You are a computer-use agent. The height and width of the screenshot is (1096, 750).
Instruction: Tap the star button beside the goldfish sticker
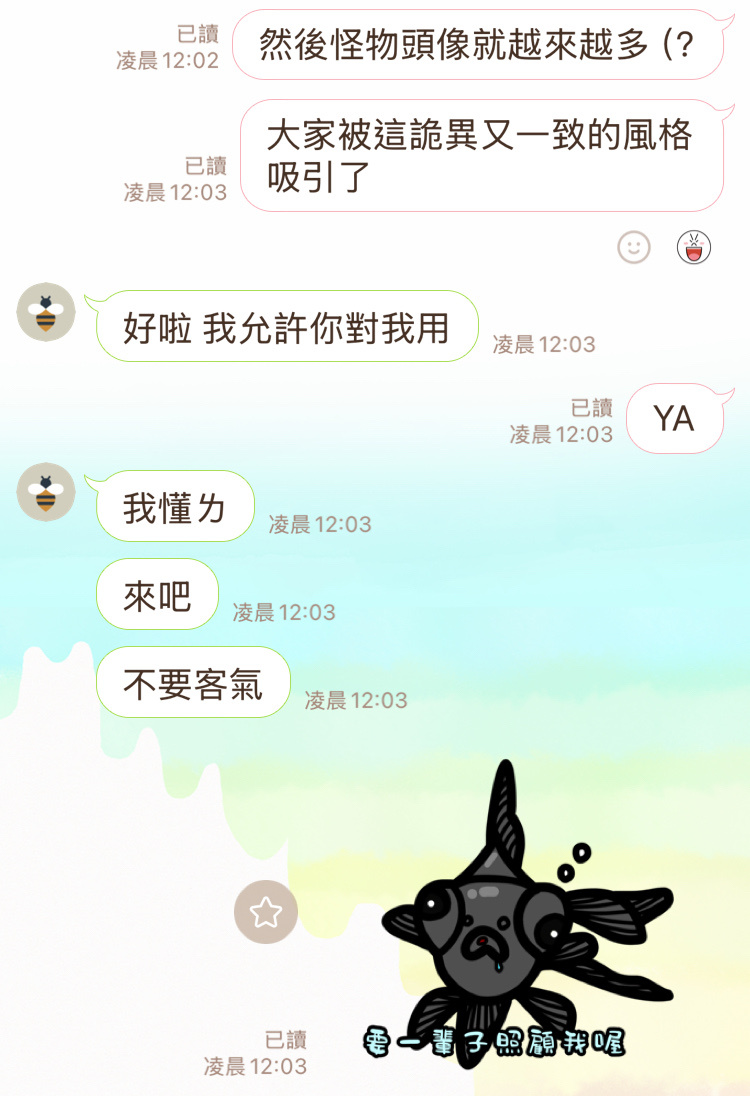coord(266,912)
